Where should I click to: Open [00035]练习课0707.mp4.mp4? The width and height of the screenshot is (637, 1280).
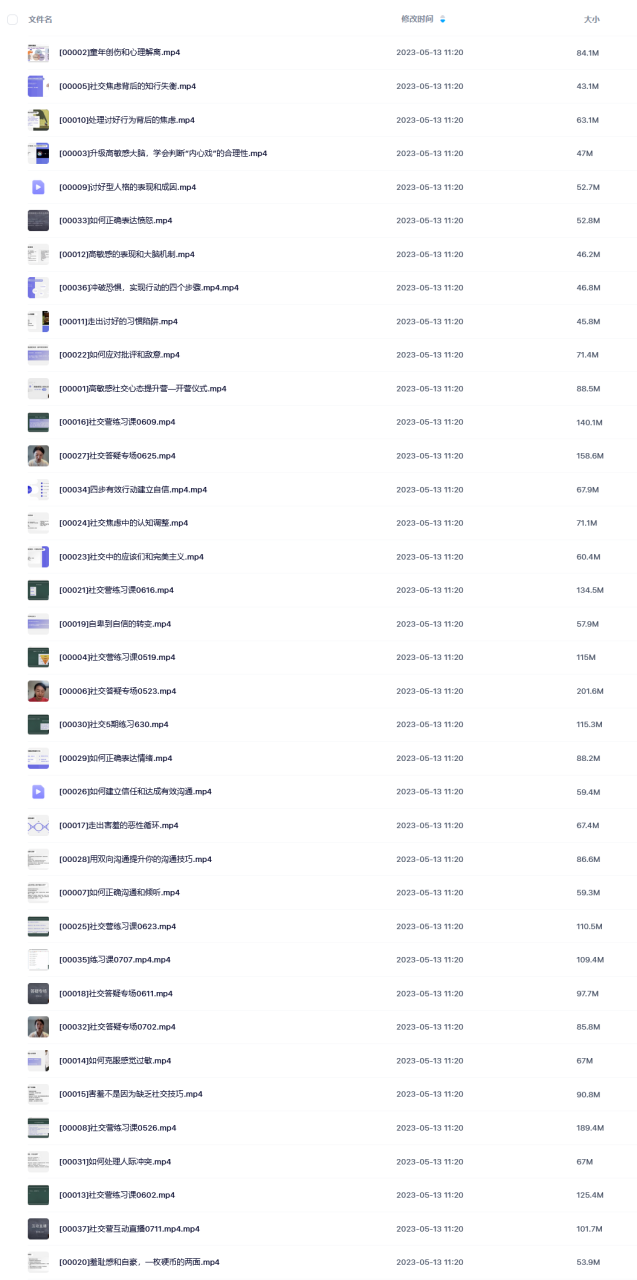[115, 960]
